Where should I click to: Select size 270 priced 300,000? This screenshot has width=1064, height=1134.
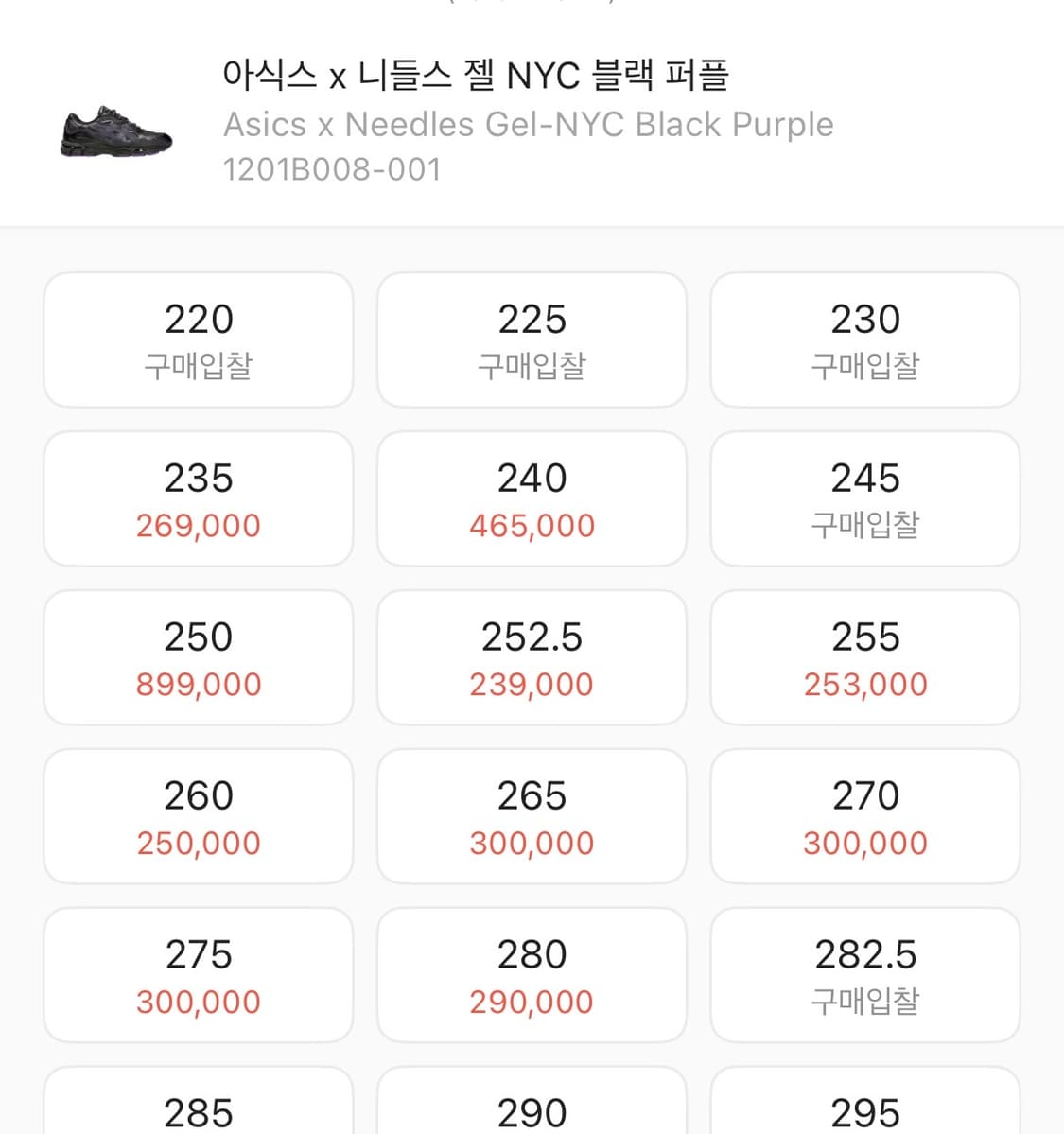pos(864,816)
